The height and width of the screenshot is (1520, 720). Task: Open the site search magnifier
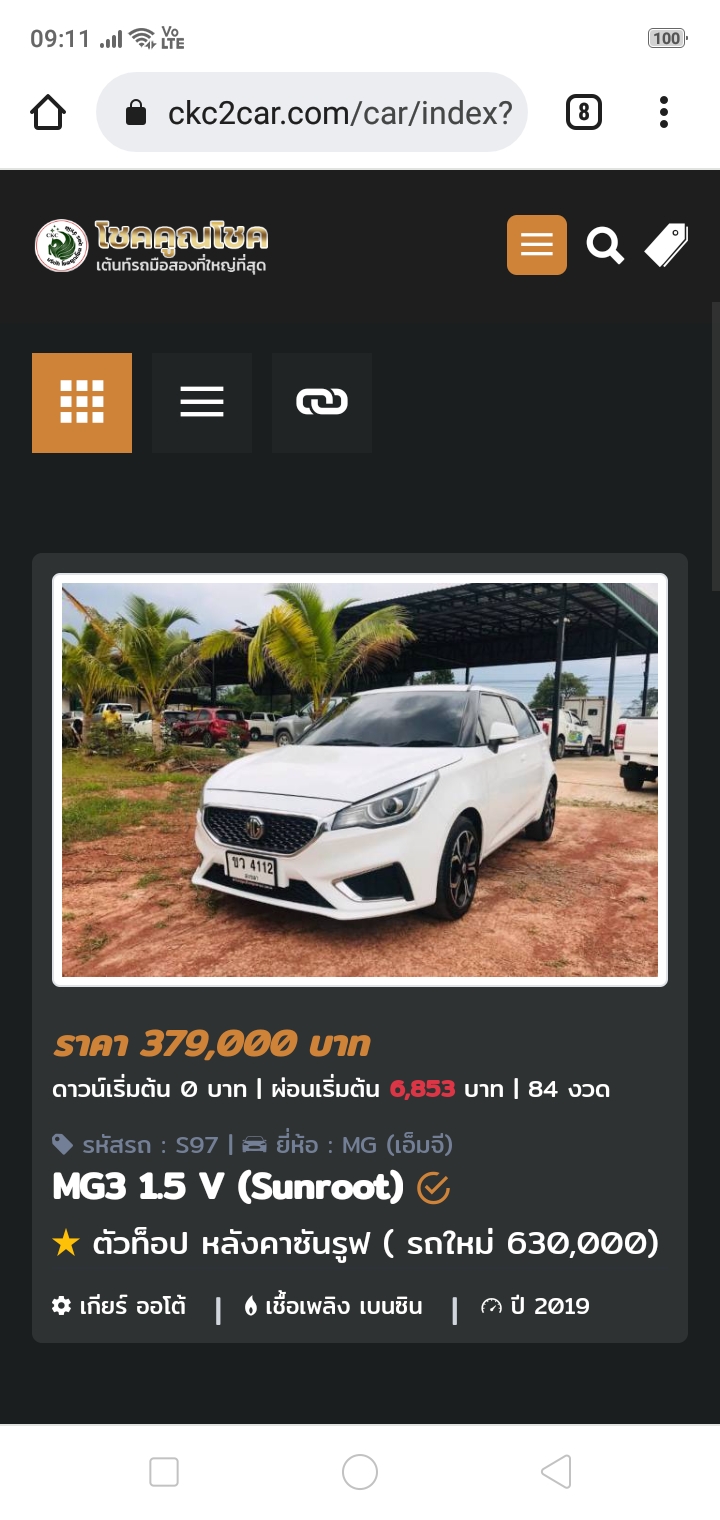[x=604, y=245]
